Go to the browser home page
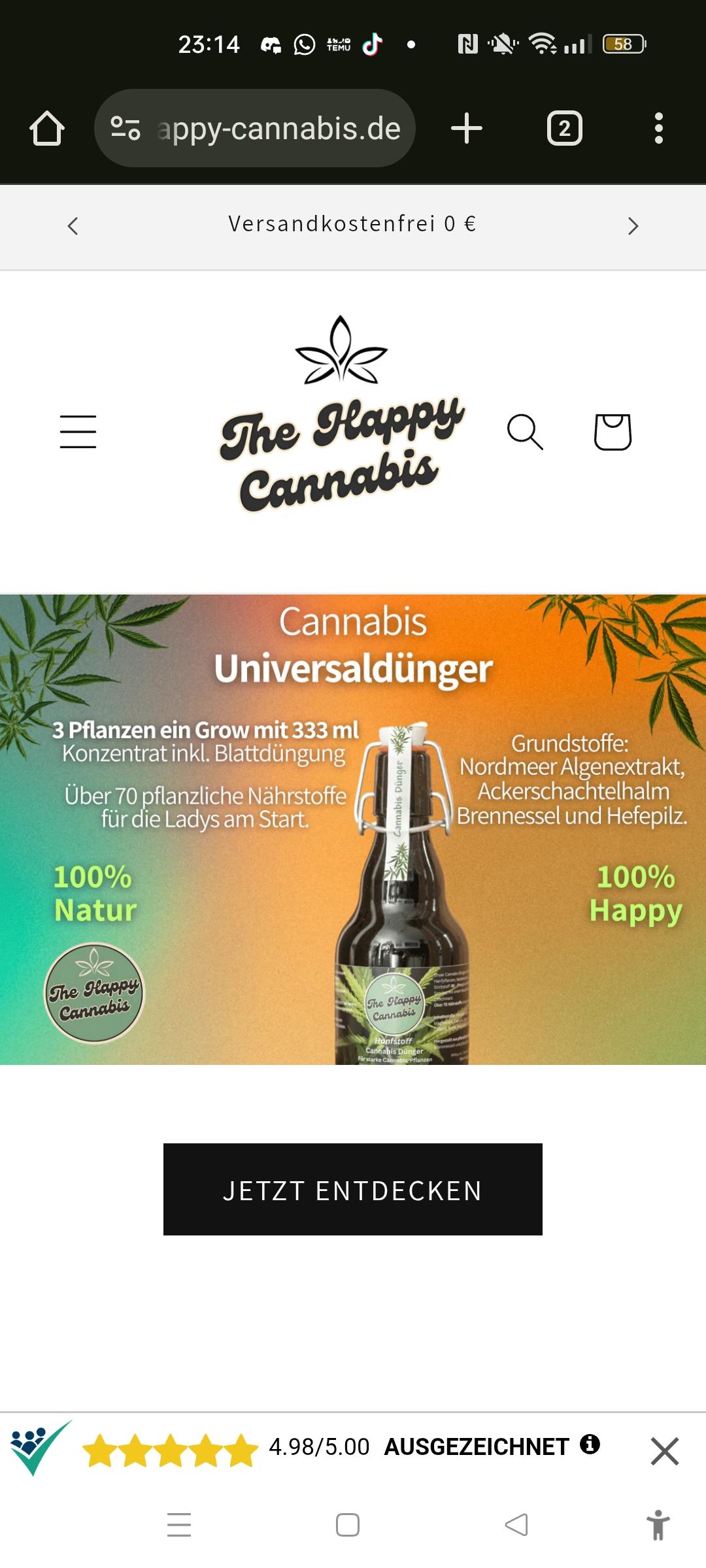Image resolution: width=706 pixels, height=1568 pixels. coord(47,128)
